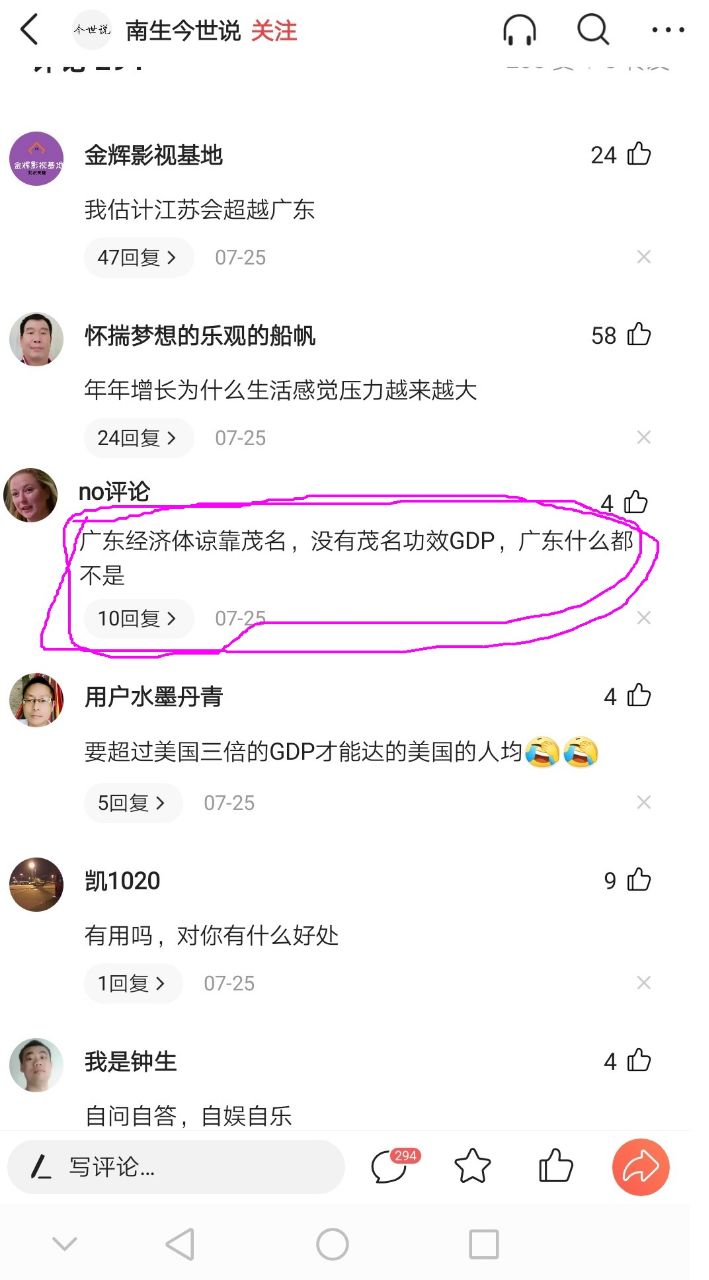709x1280 pixels.
Task: Tap the 写评论 comment input field
Action: (x=176, y=1167)
